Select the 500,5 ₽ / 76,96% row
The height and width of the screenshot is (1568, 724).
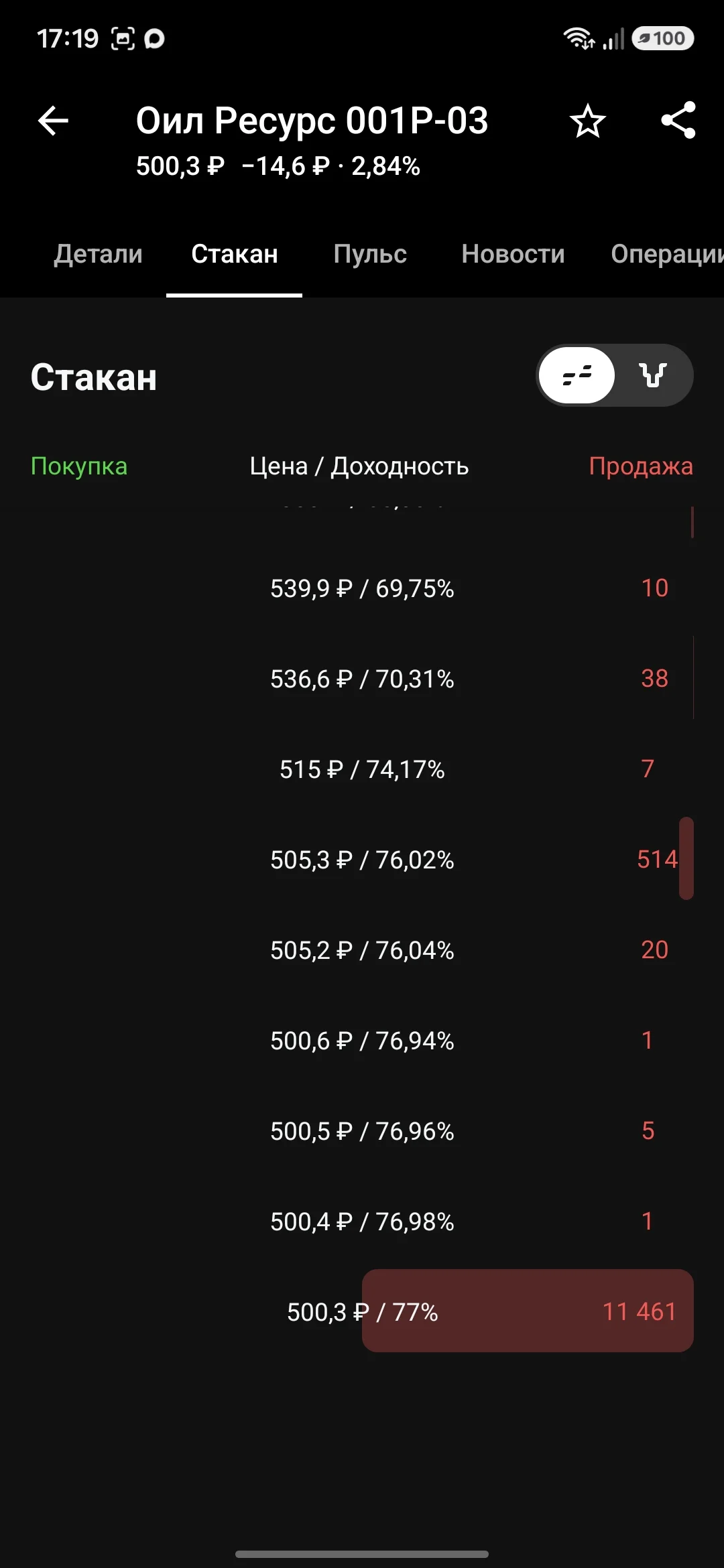[x=362, y=1130]
